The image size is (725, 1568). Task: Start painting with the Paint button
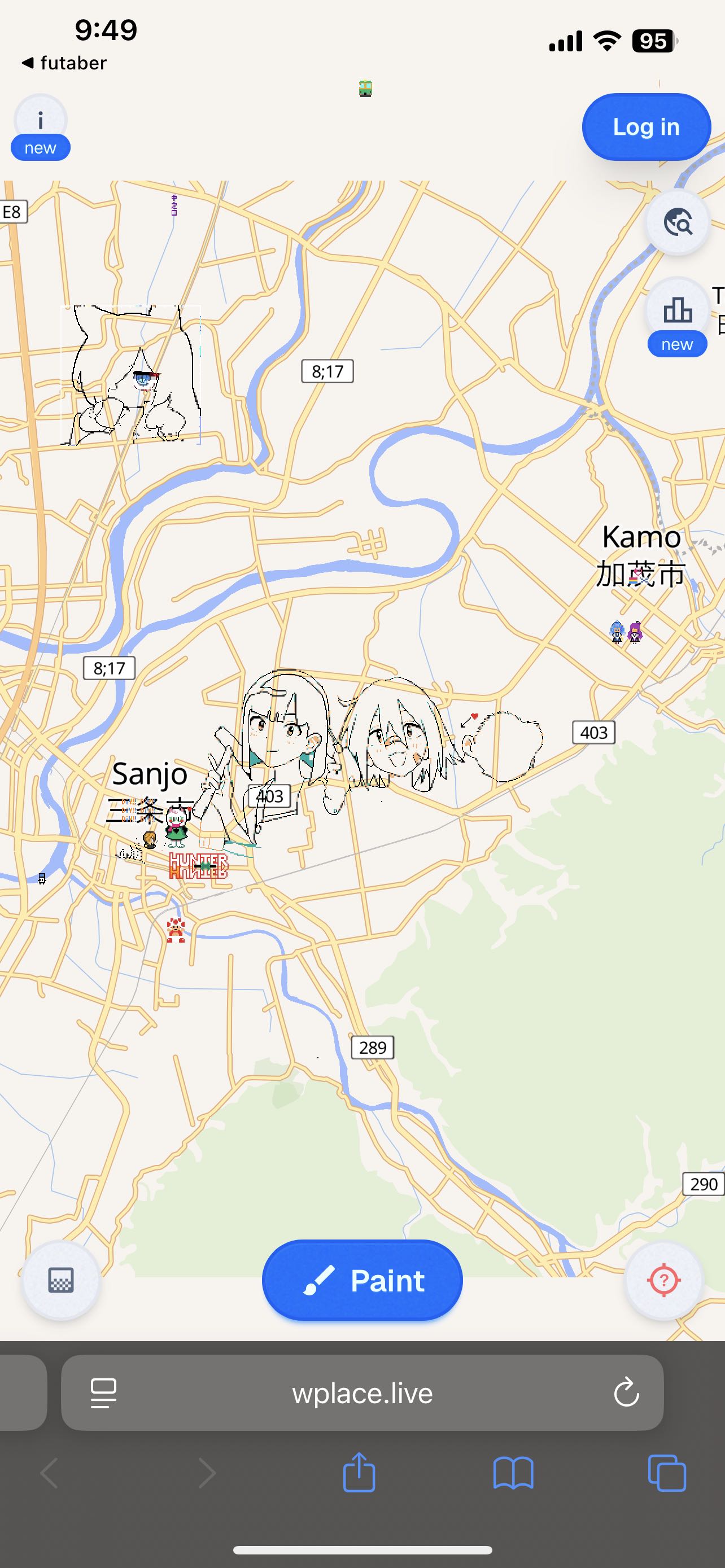(x=362, y=1281)
